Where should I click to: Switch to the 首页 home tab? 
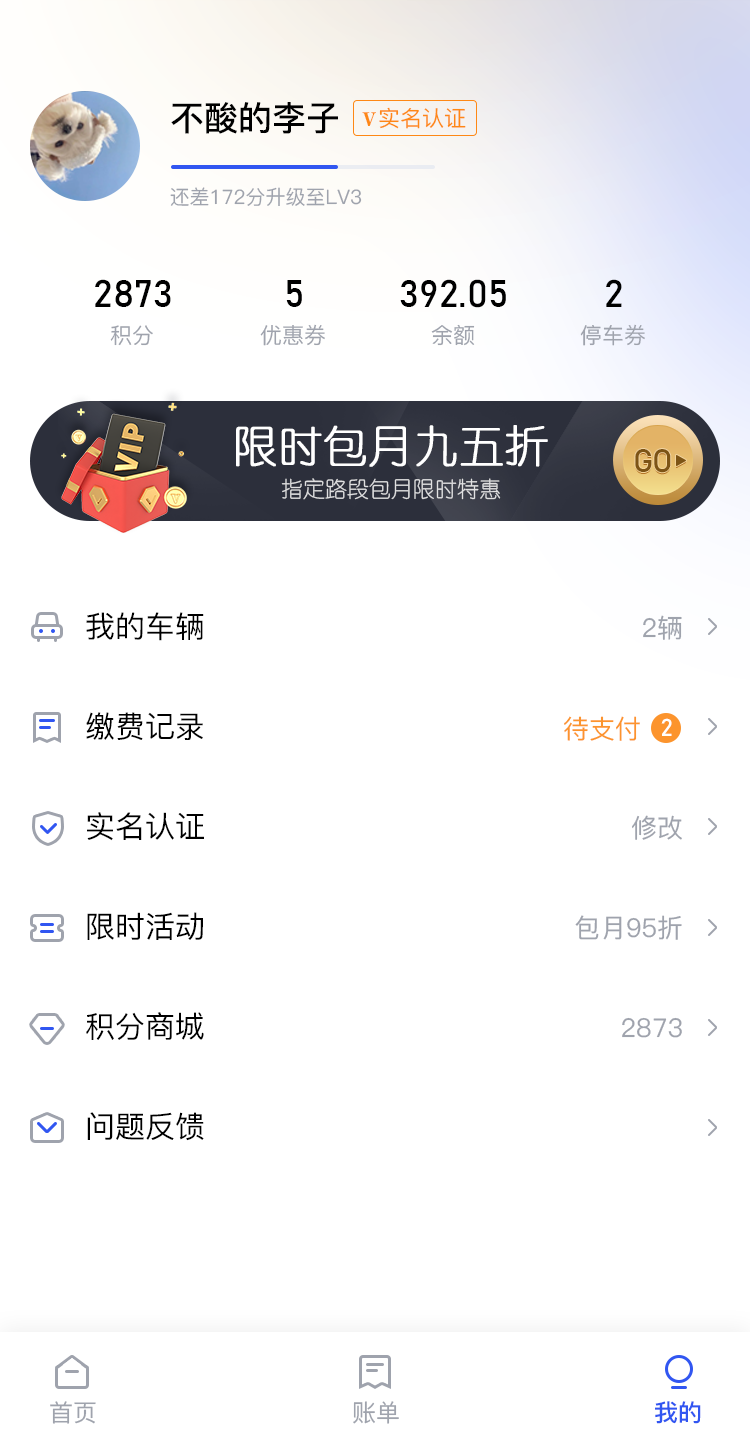coord(73,1388)
